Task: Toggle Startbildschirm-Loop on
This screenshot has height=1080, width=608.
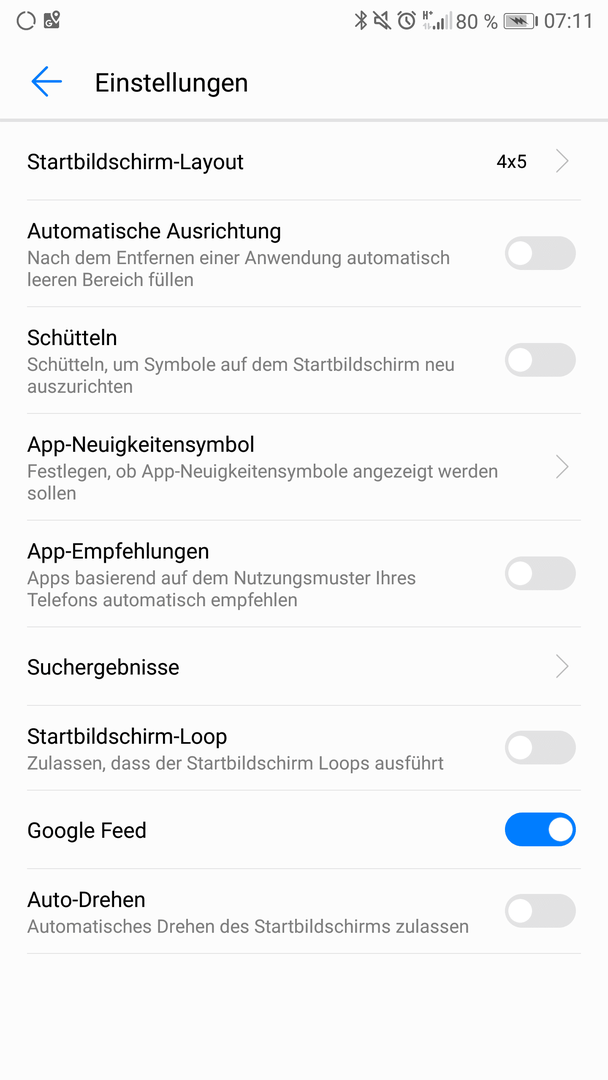Action: pos(540,747)
